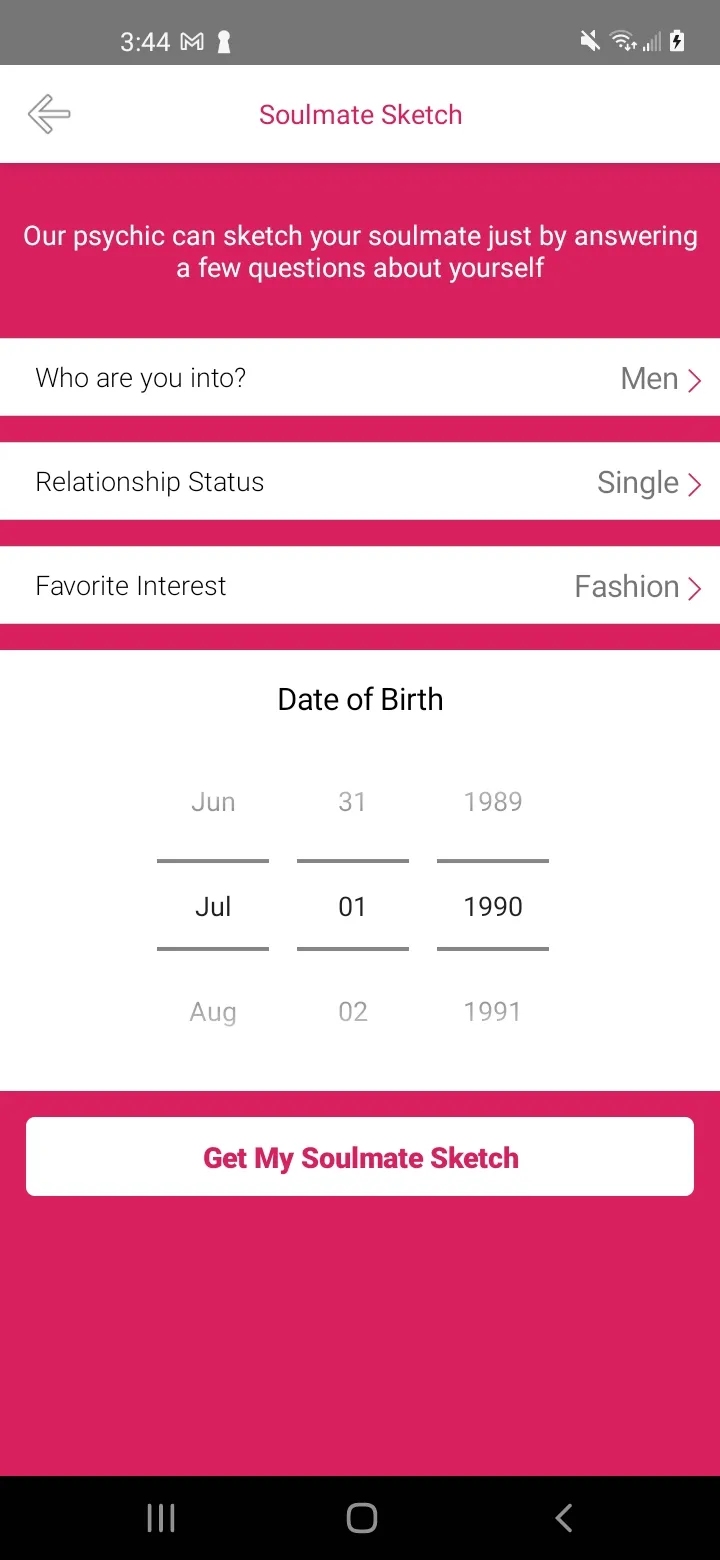Tap the Home button in navigation bar

(x=361, y=1517)
